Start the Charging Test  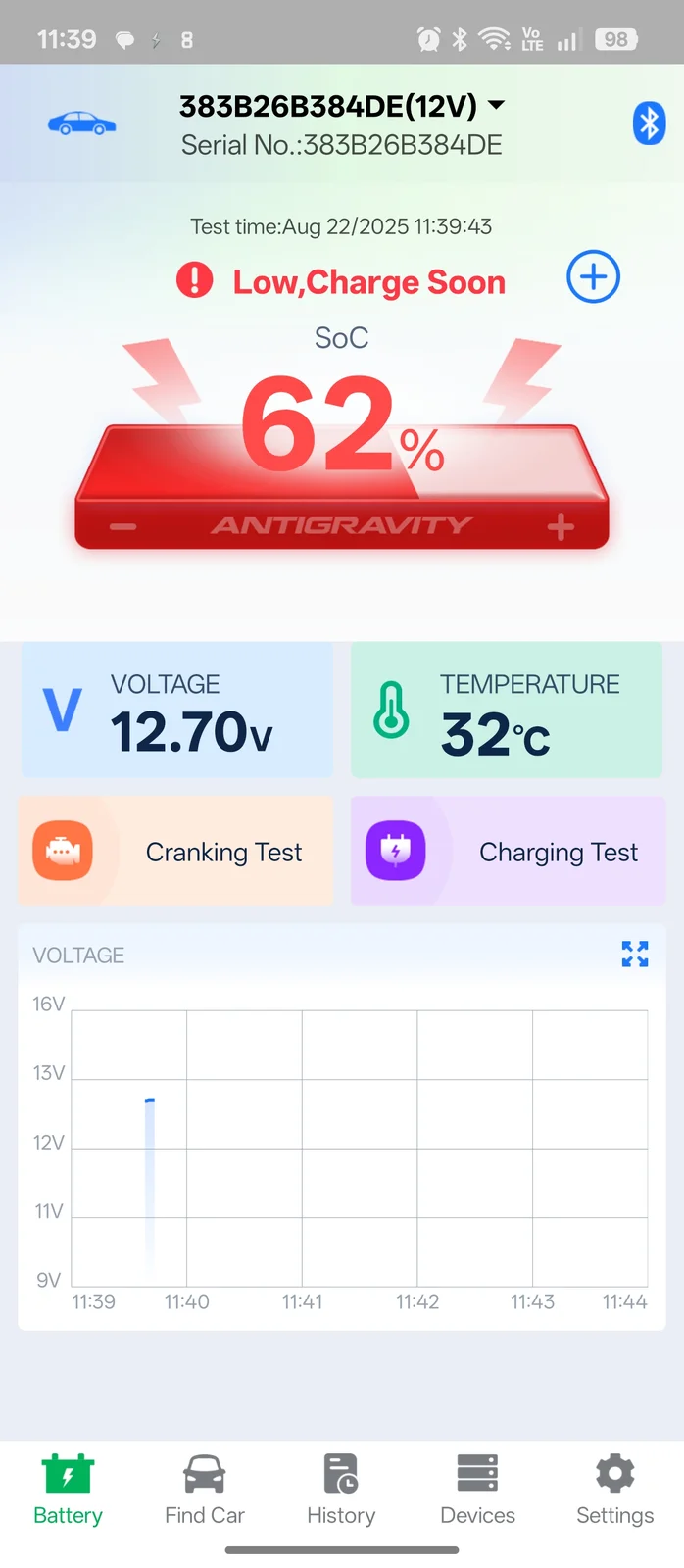click(508, 851)
